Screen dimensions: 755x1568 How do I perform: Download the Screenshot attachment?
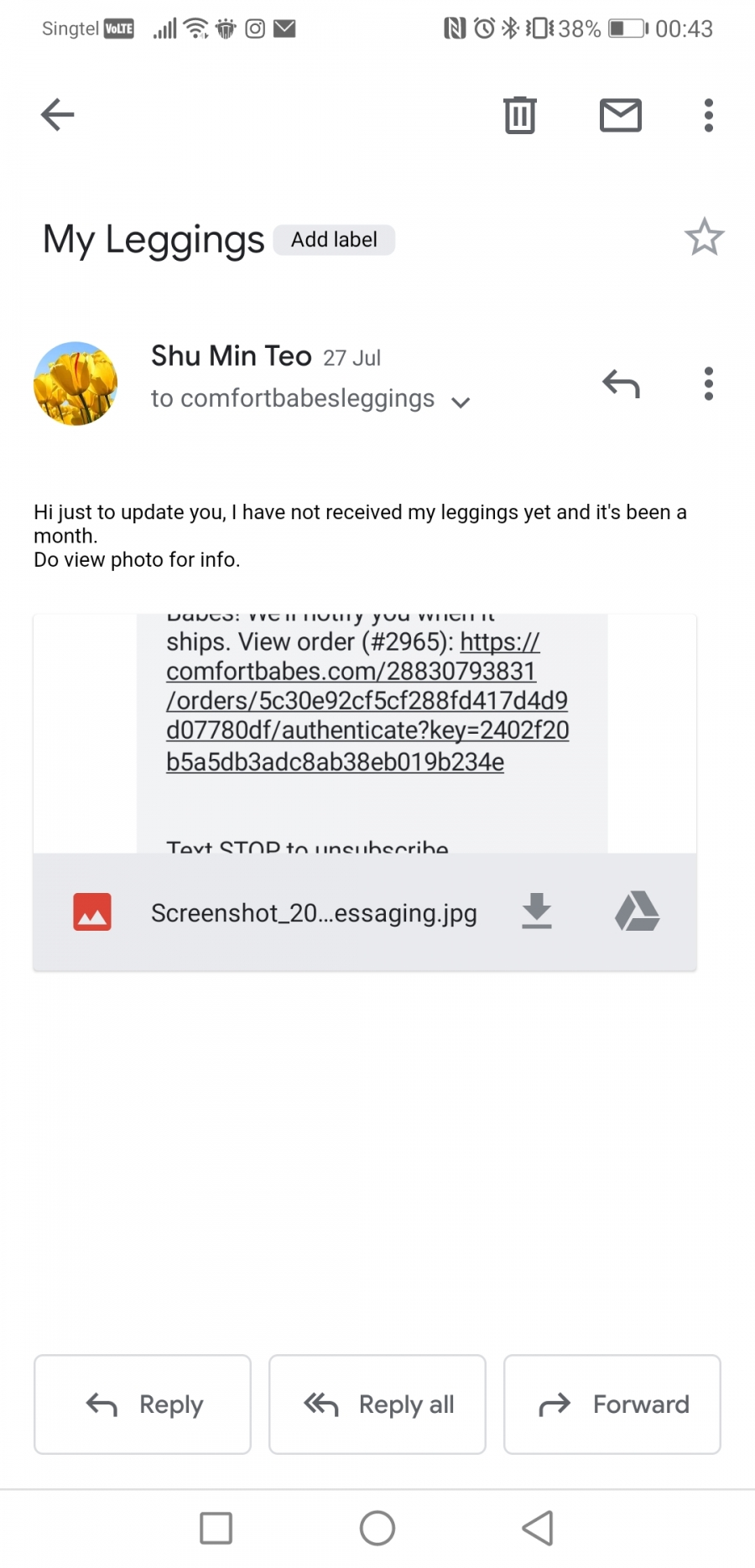tap(537, 911)
